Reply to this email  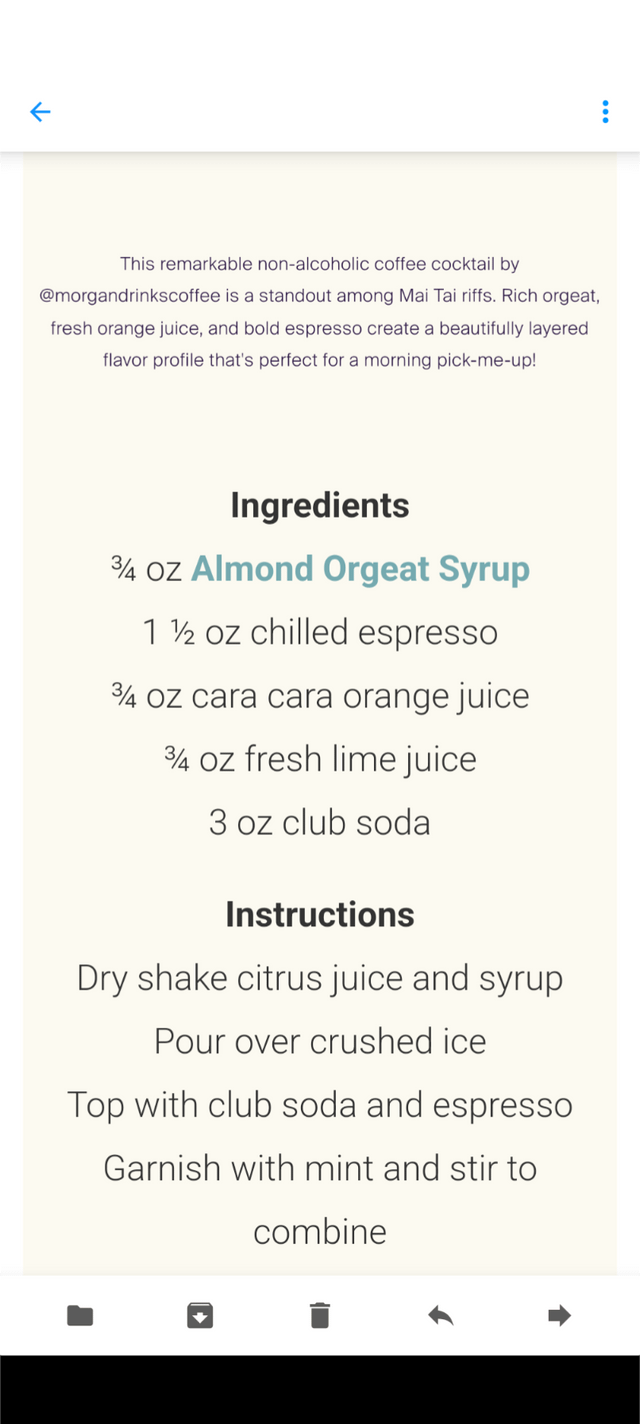pyautogui.click(x=440, y=1316)
